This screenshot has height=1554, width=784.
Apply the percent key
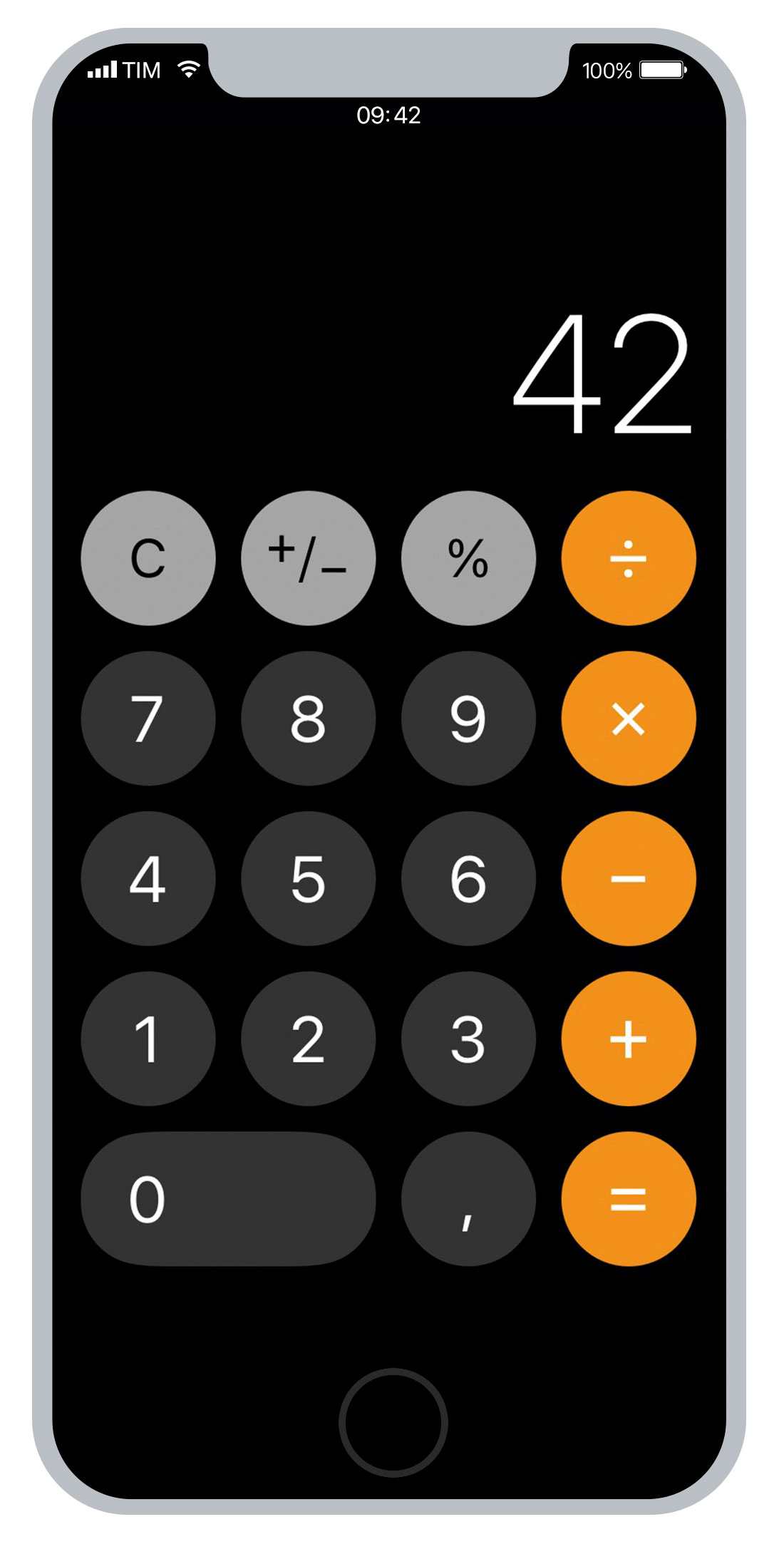(x=468, y=558)
